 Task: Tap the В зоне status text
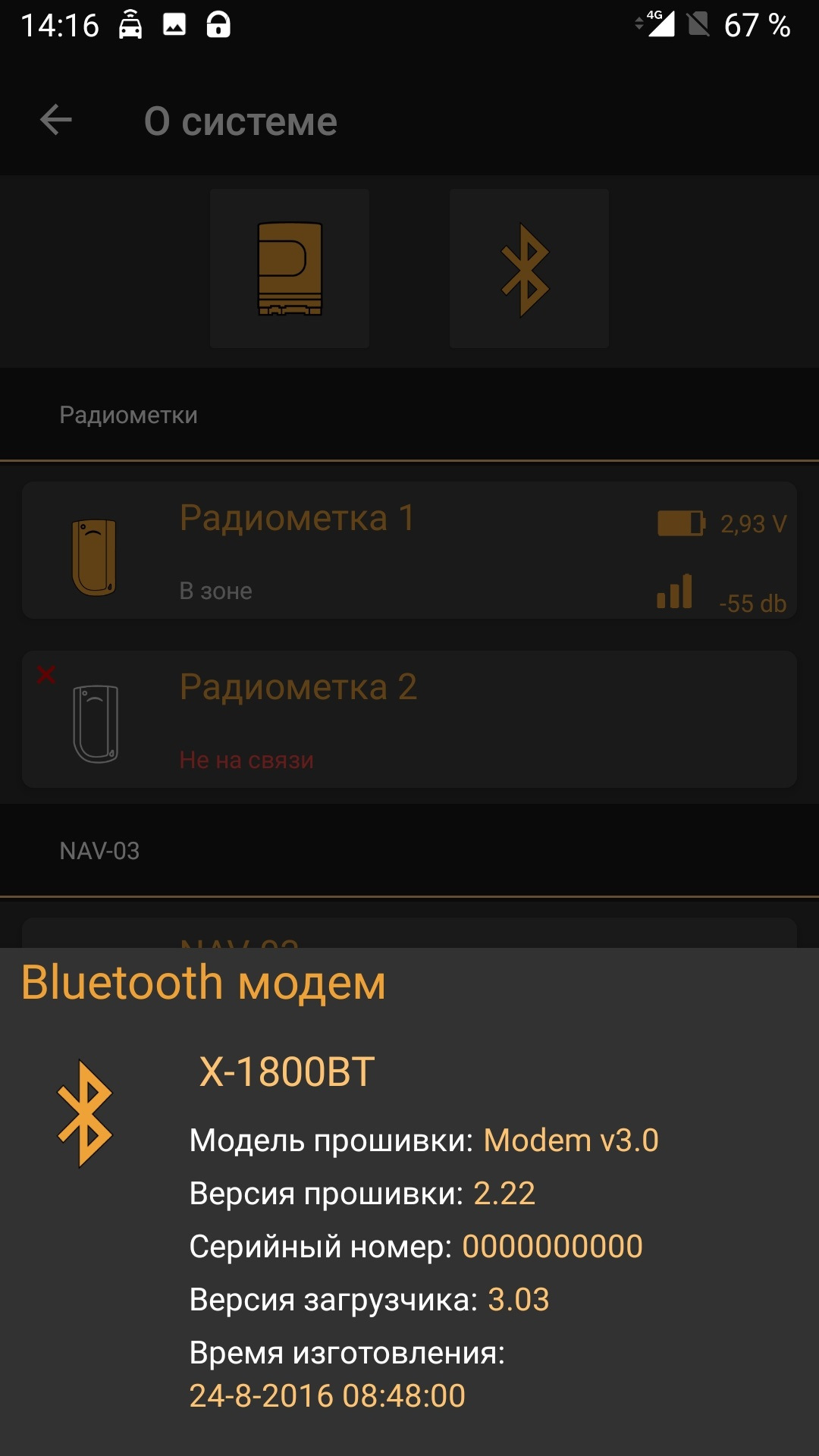pos(215,591)
